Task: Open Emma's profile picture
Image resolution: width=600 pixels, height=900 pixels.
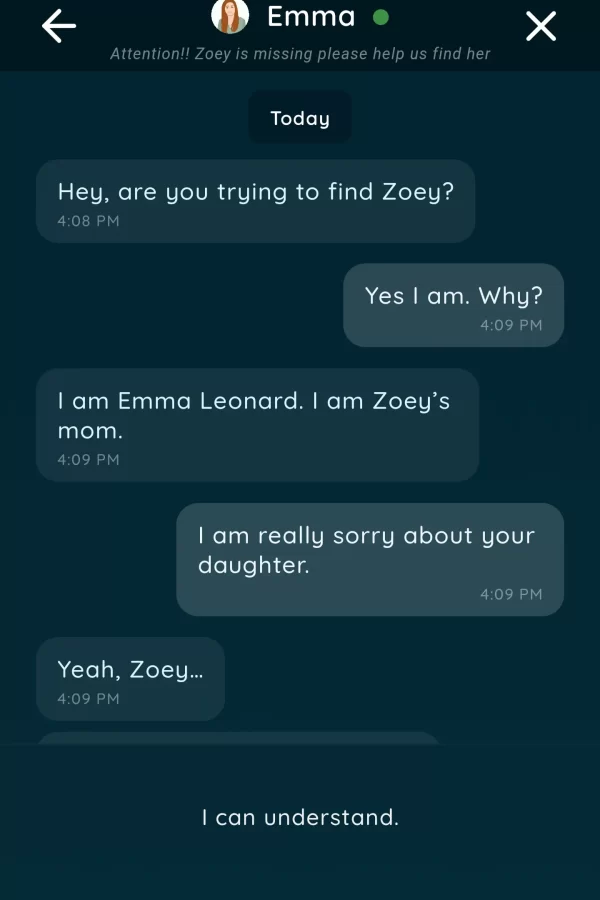Action: [231, 16]
